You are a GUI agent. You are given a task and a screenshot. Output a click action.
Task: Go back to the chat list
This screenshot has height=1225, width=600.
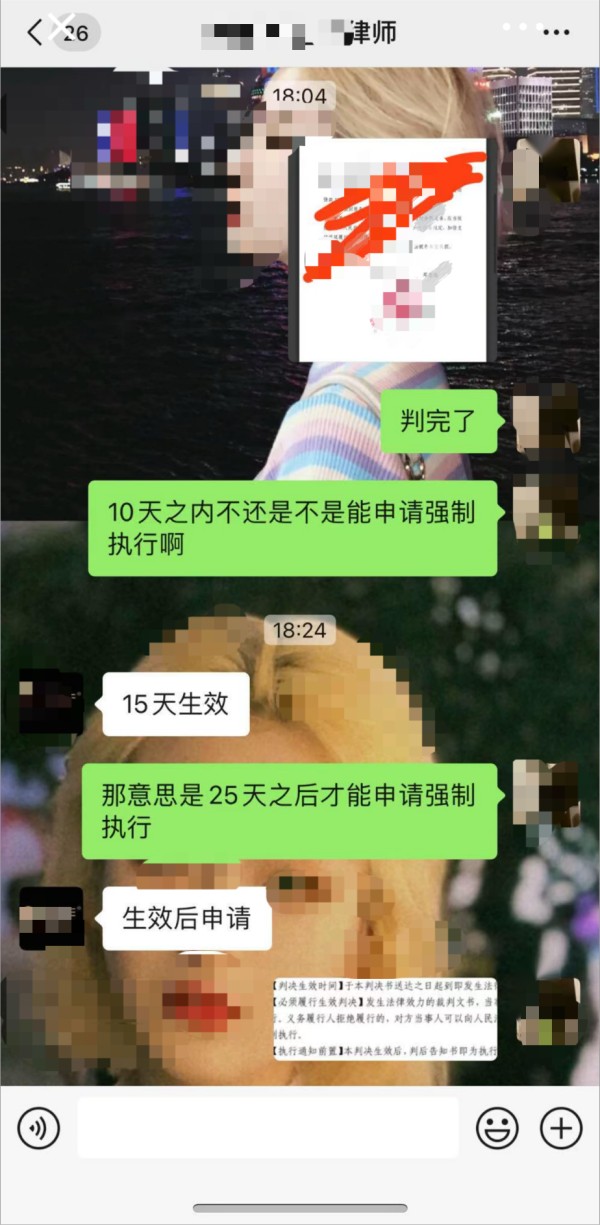click(36, 32)
